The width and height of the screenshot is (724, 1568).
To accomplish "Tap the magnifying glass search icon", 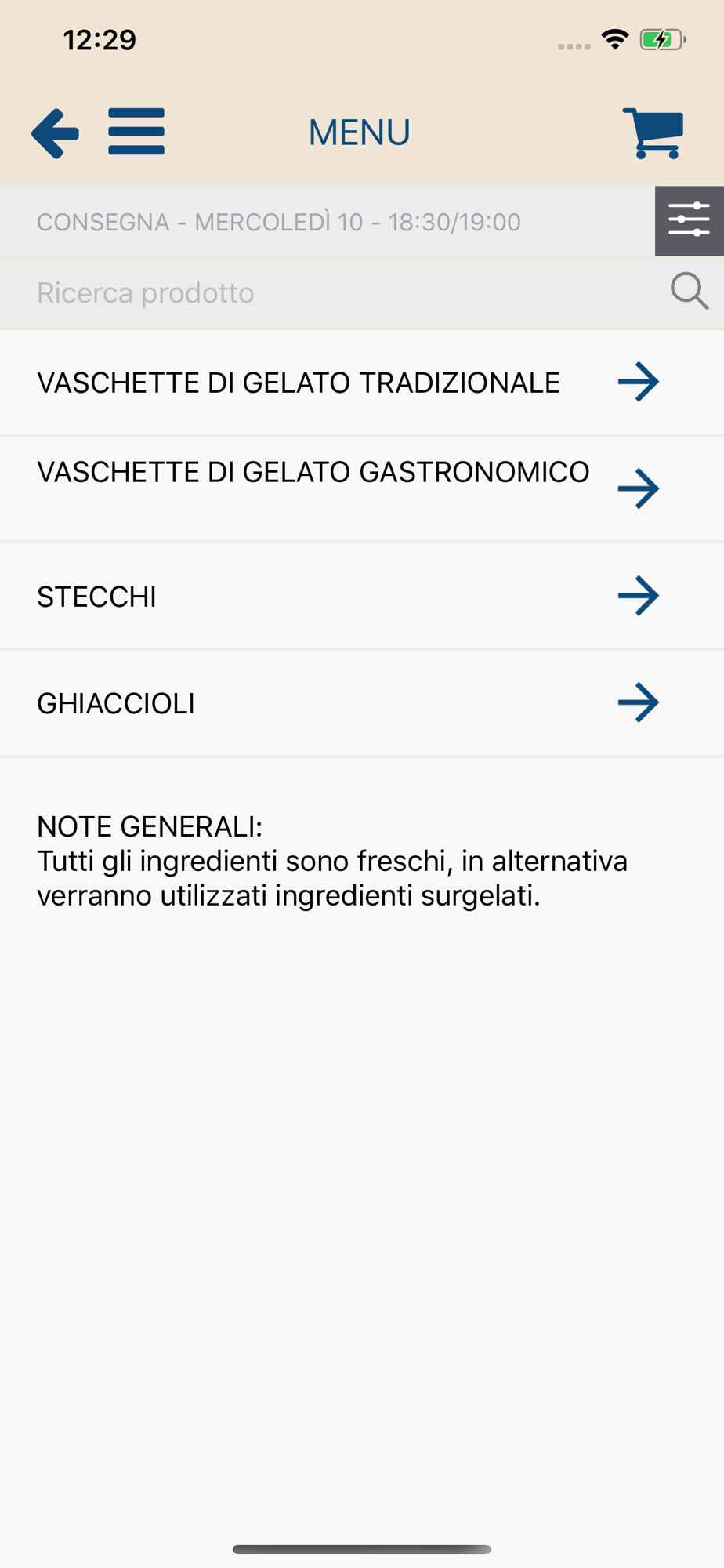I will tap(690, 292).
